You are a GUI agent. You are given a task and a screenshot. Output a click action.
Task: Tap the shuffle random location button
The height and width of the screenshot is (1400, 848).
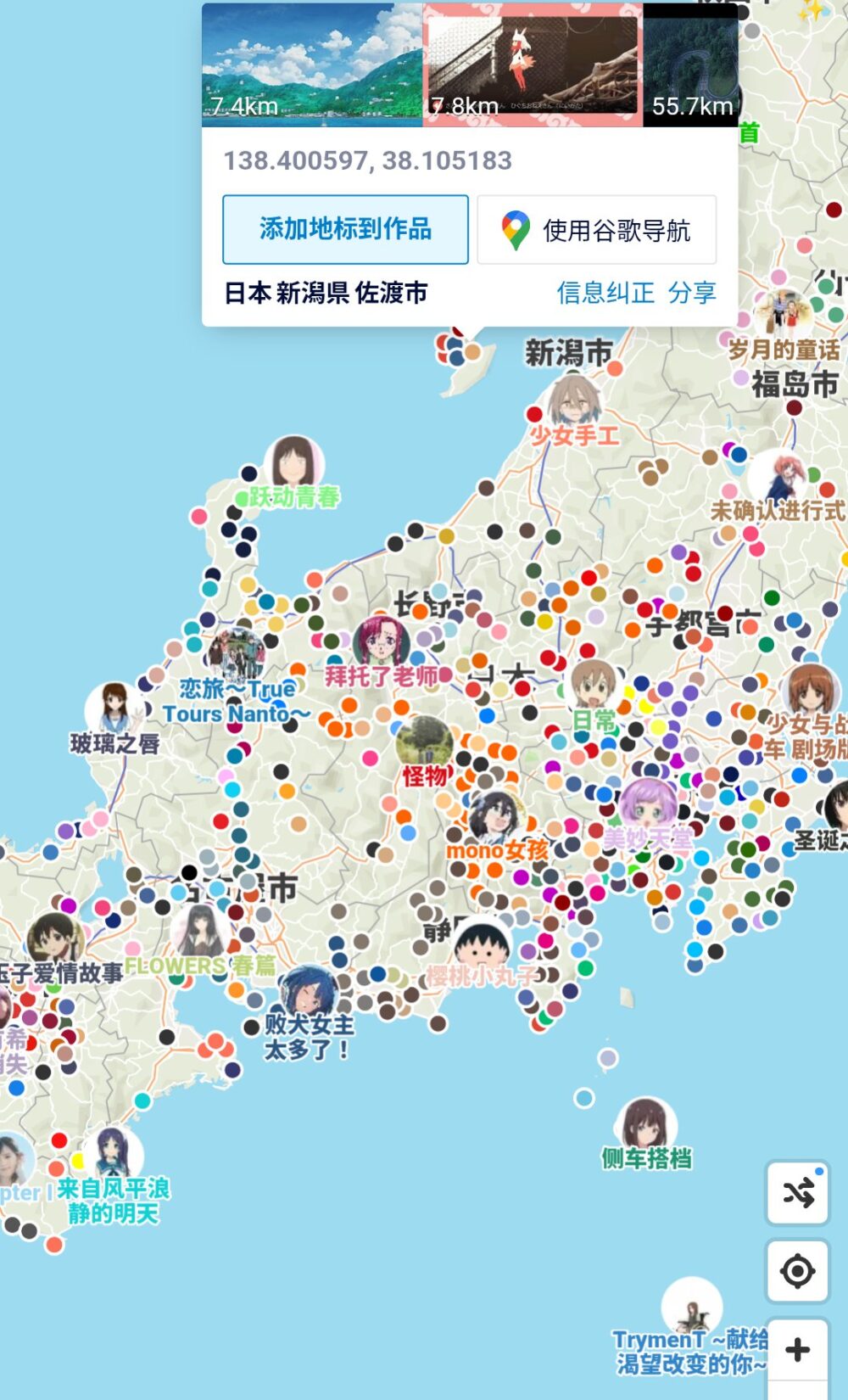click(798, 1193)
